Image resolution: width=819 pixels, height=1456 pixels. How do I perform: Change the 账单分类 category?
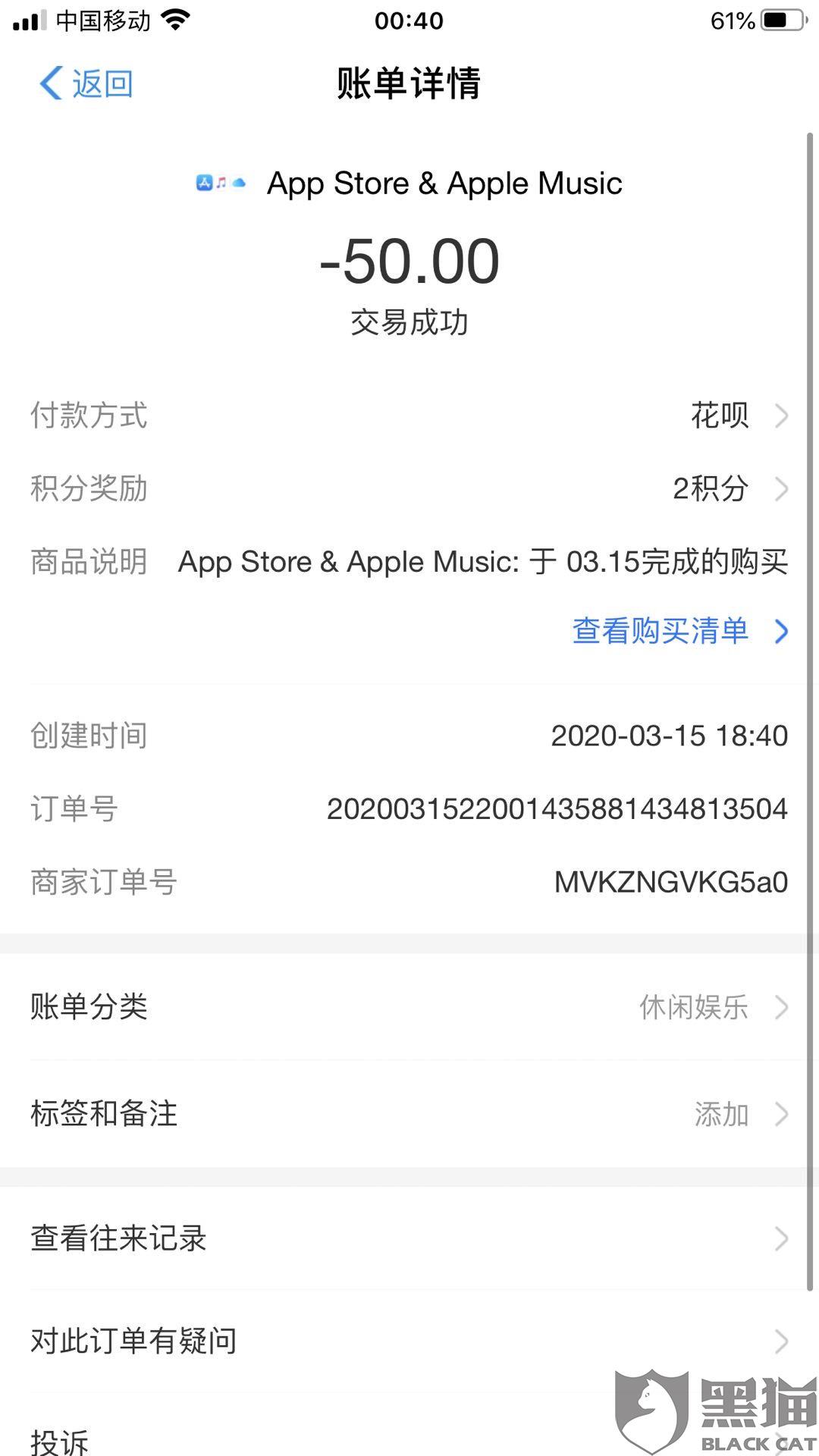pos(409,1007)
